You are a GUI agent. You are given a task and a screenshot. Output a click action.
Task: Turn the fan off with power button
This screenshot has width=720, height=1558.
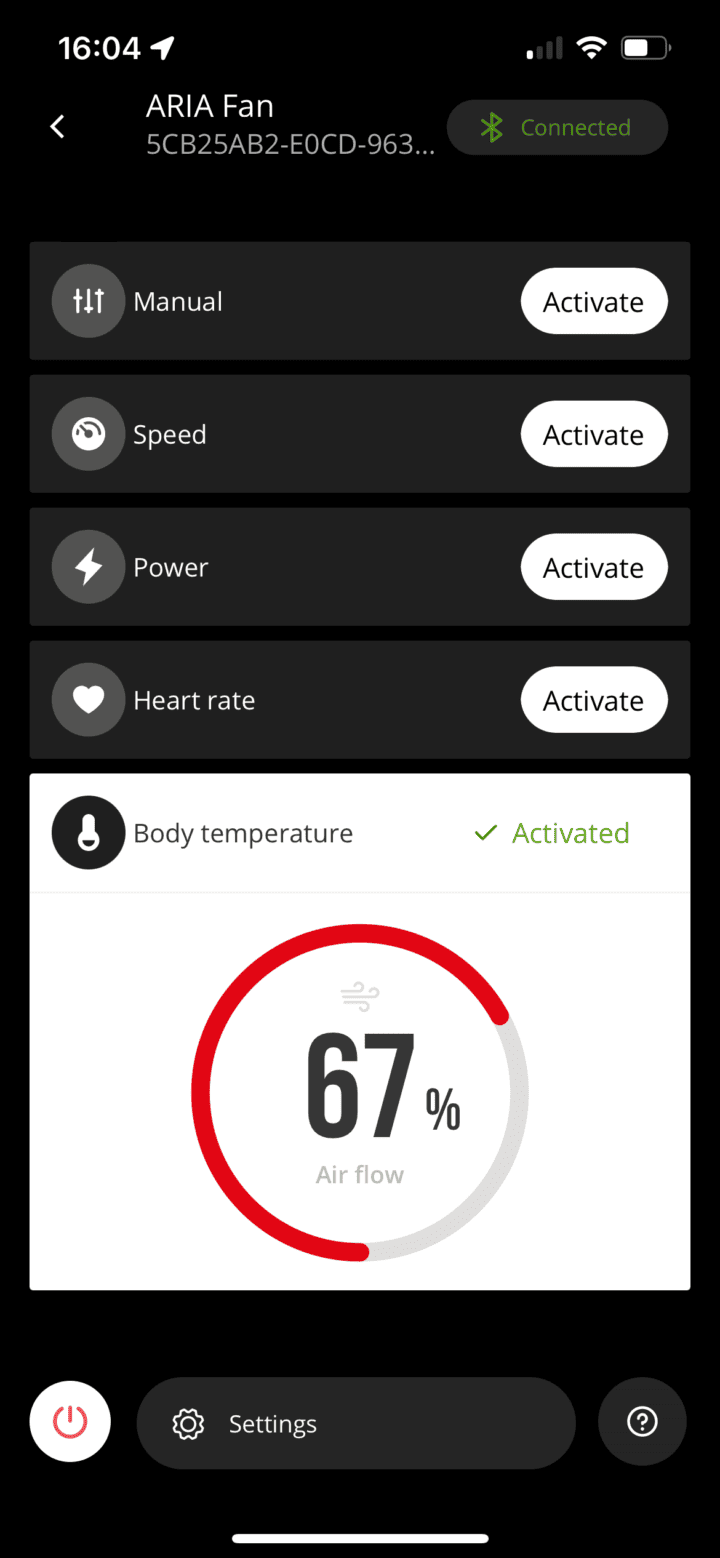coord(70,1422)
